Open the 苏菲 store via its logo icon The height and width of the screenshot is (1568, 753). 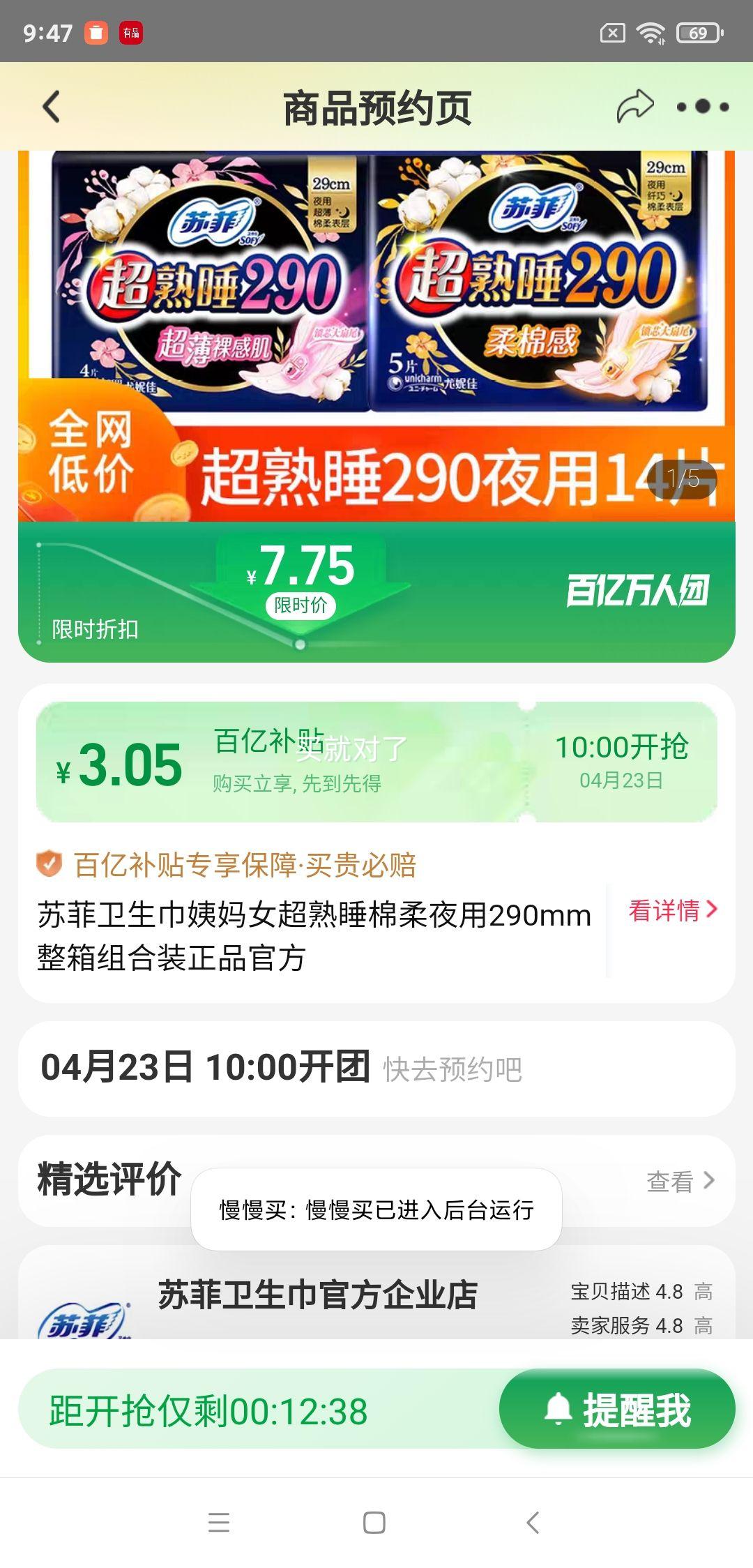(84, 1322)
